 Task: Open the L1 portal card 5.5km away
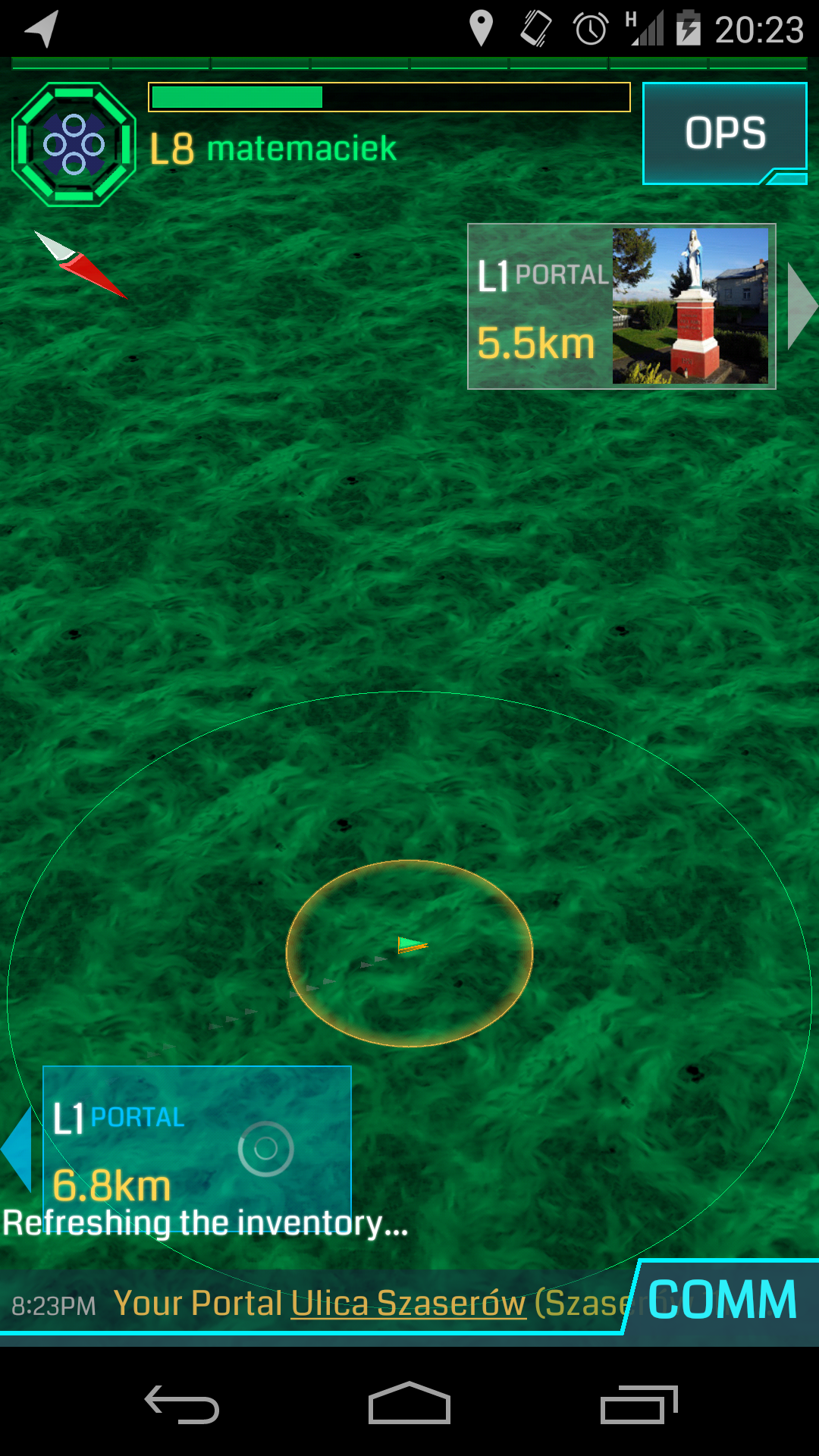pyautogui.click(x=621, y=306)
